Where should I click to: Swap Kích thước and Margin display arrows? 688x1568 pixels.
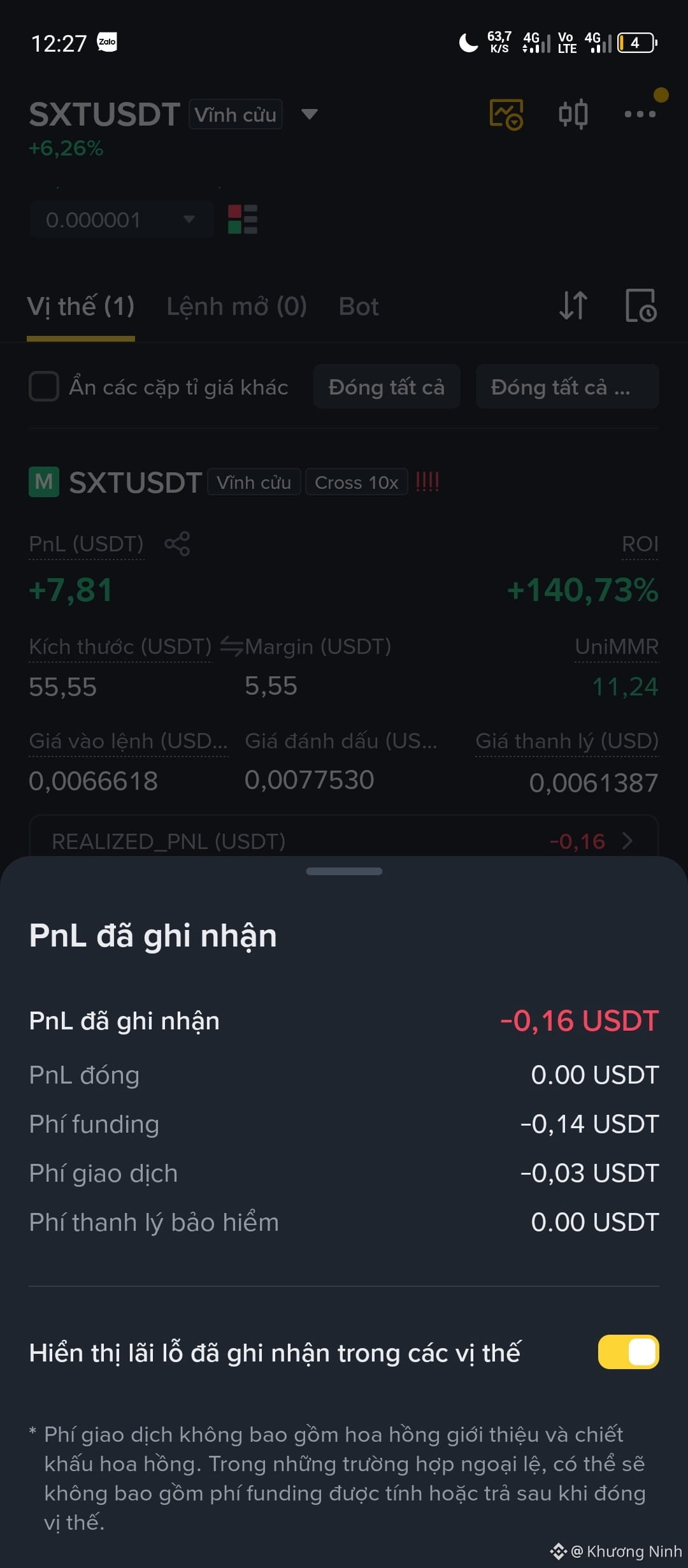[x=231, y=646]
